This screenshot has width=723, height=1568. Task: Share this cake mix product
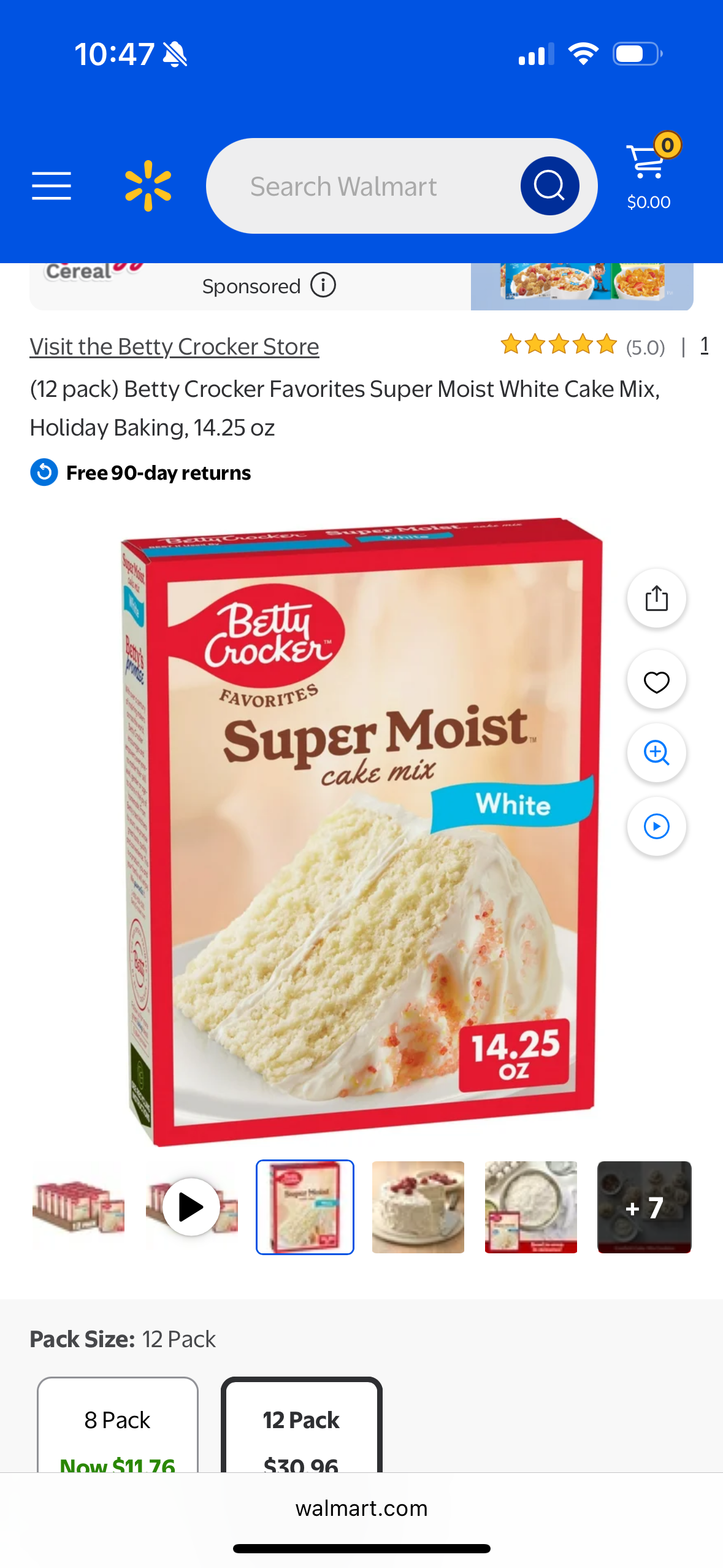[656, 598]
